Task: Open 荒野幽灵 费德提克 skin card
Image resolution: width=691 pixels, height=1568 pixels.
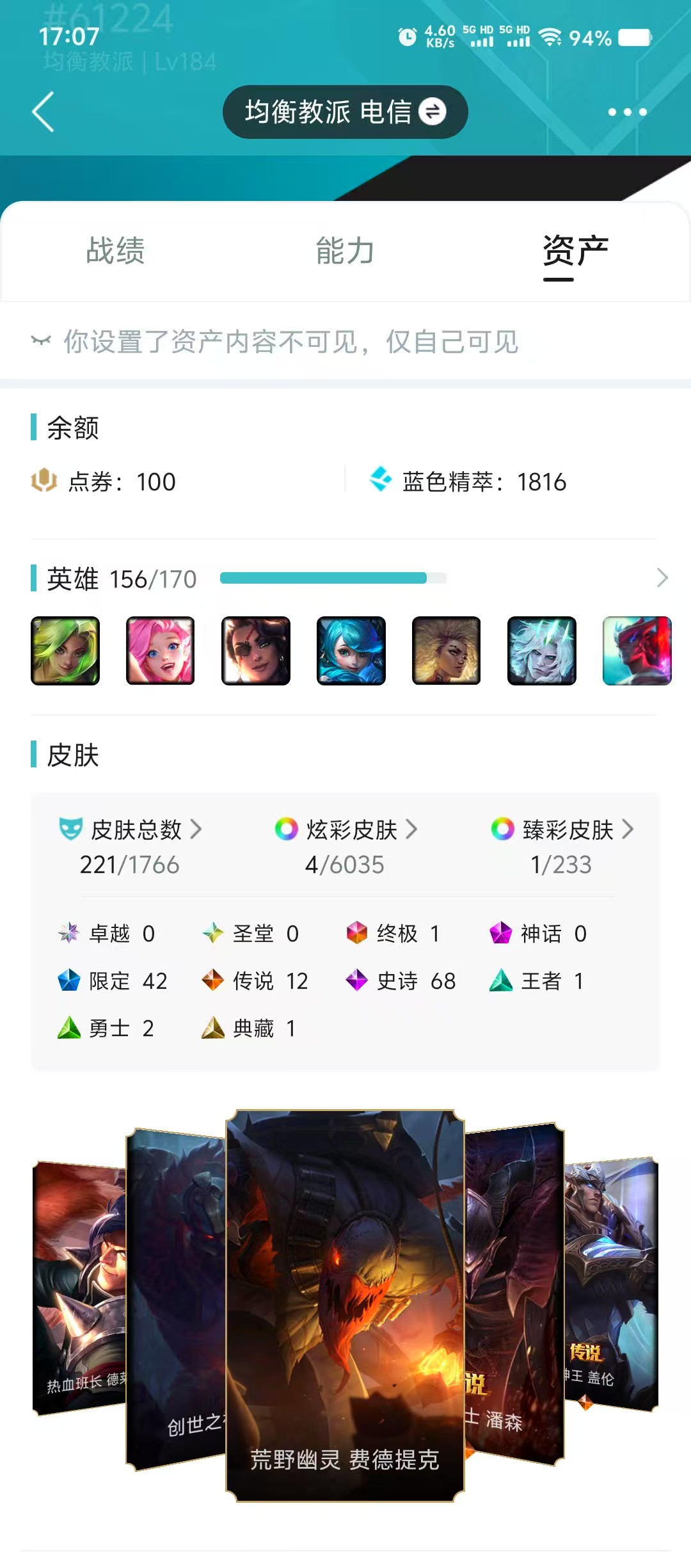Action: (x=345, y=1306)
